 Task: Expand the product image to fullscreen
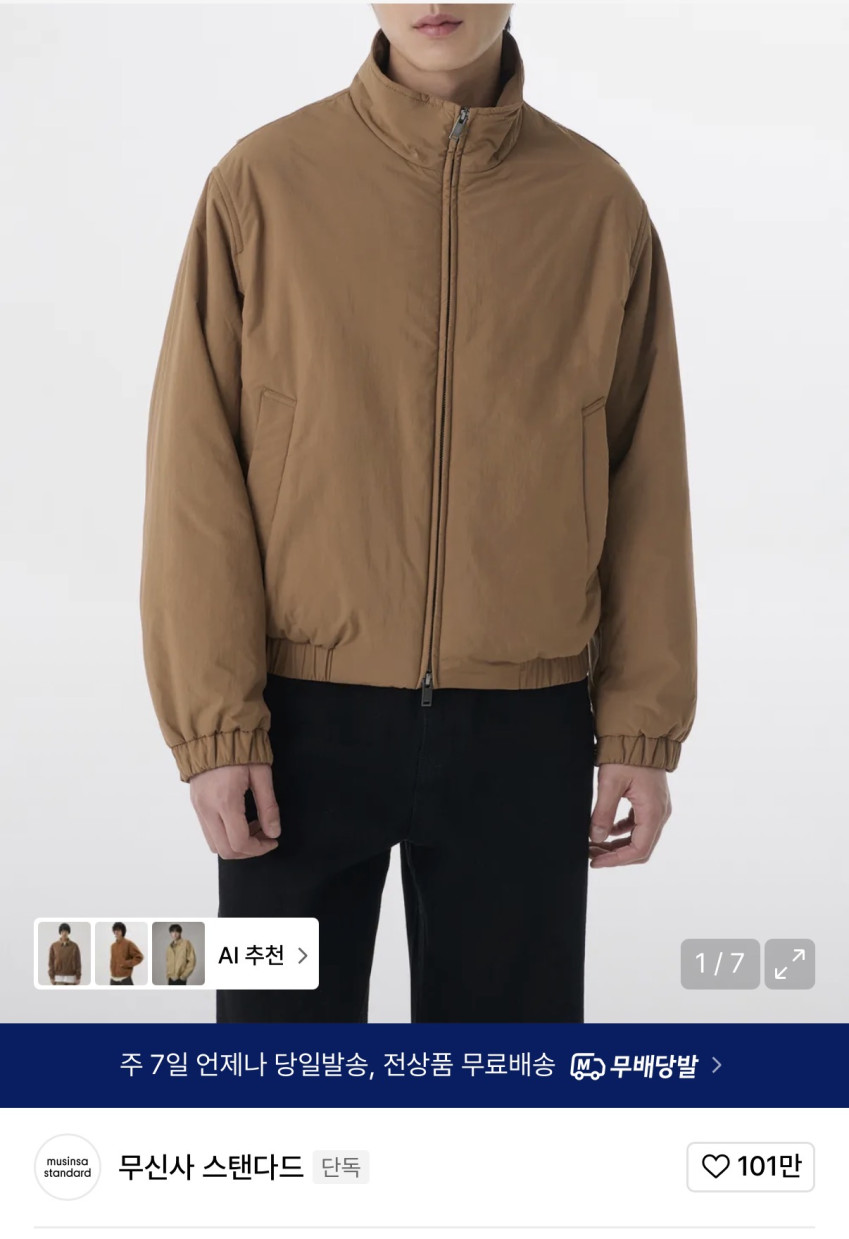coord(790,964)
